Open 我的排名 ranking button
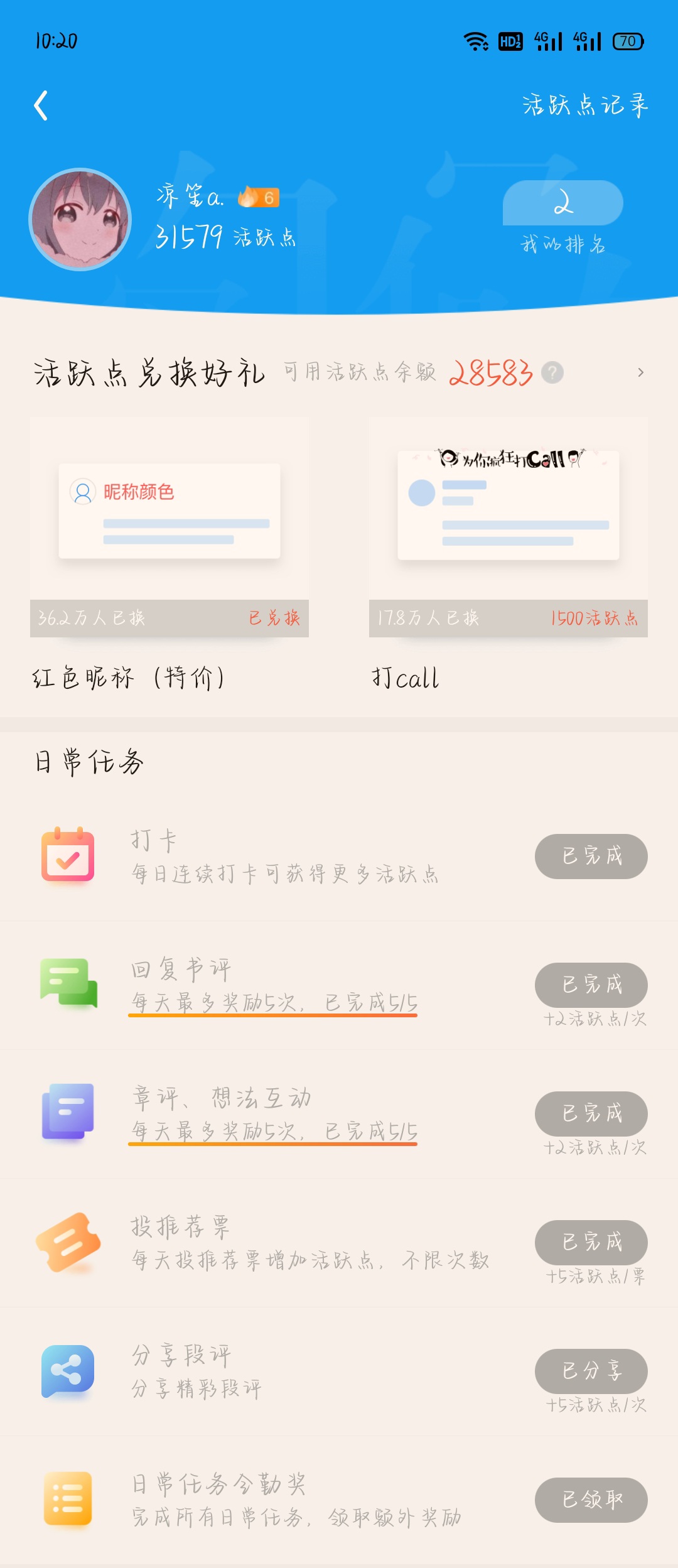This screenshot has width=678, height=1568. point(562,203)
